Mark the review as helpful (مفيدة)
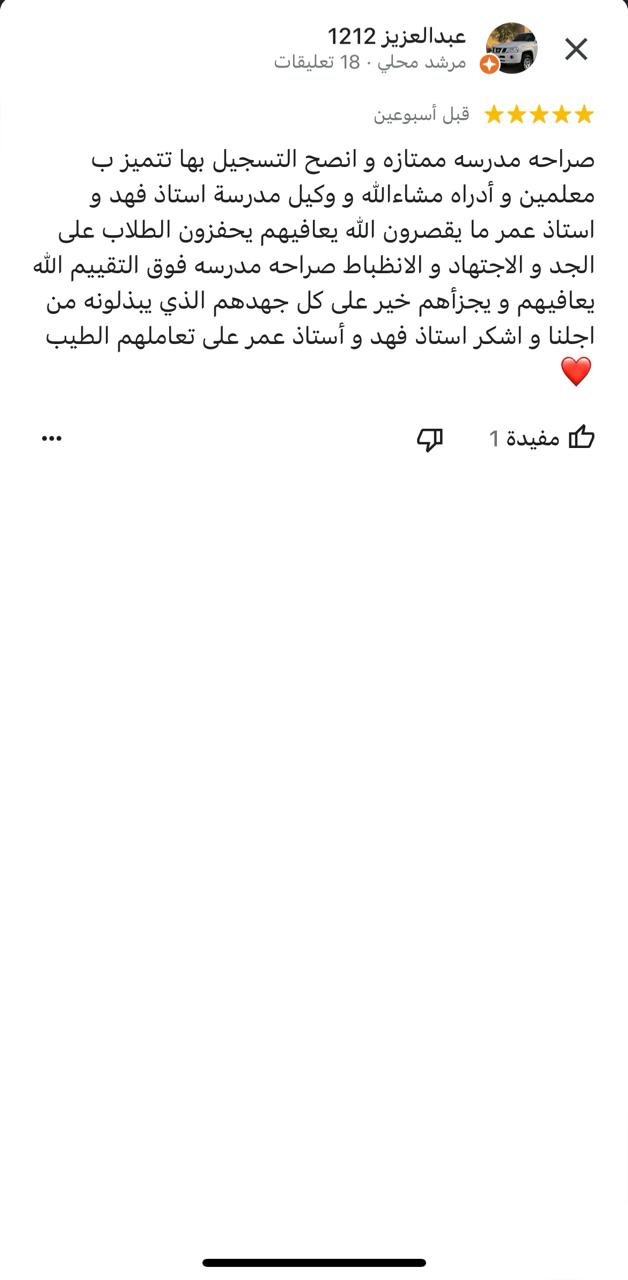This screenshot has width=628, height=1280. pos(581,438)
